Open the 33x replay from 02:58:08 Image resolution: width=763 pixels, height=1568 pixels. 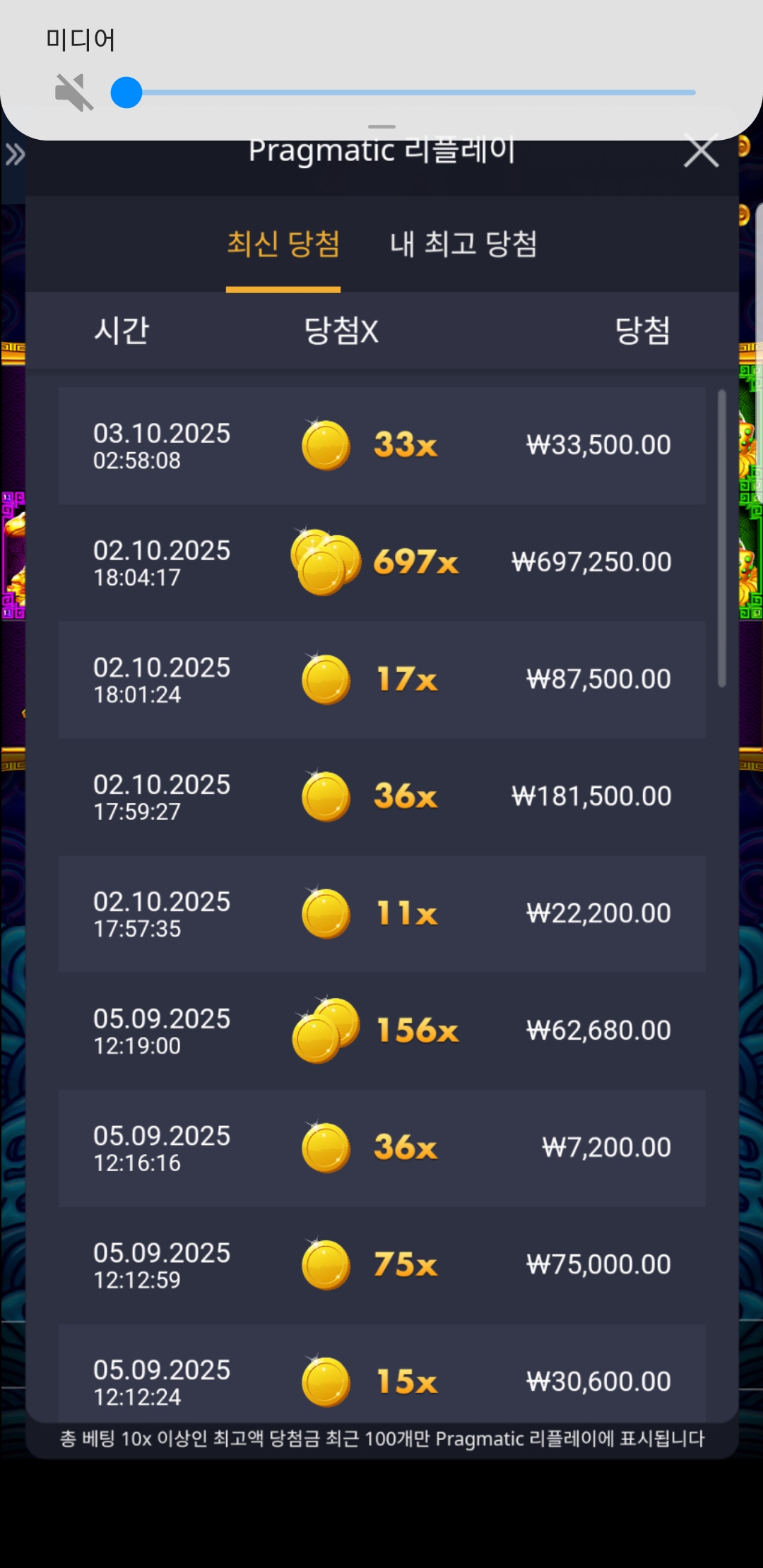pos(381,446)
